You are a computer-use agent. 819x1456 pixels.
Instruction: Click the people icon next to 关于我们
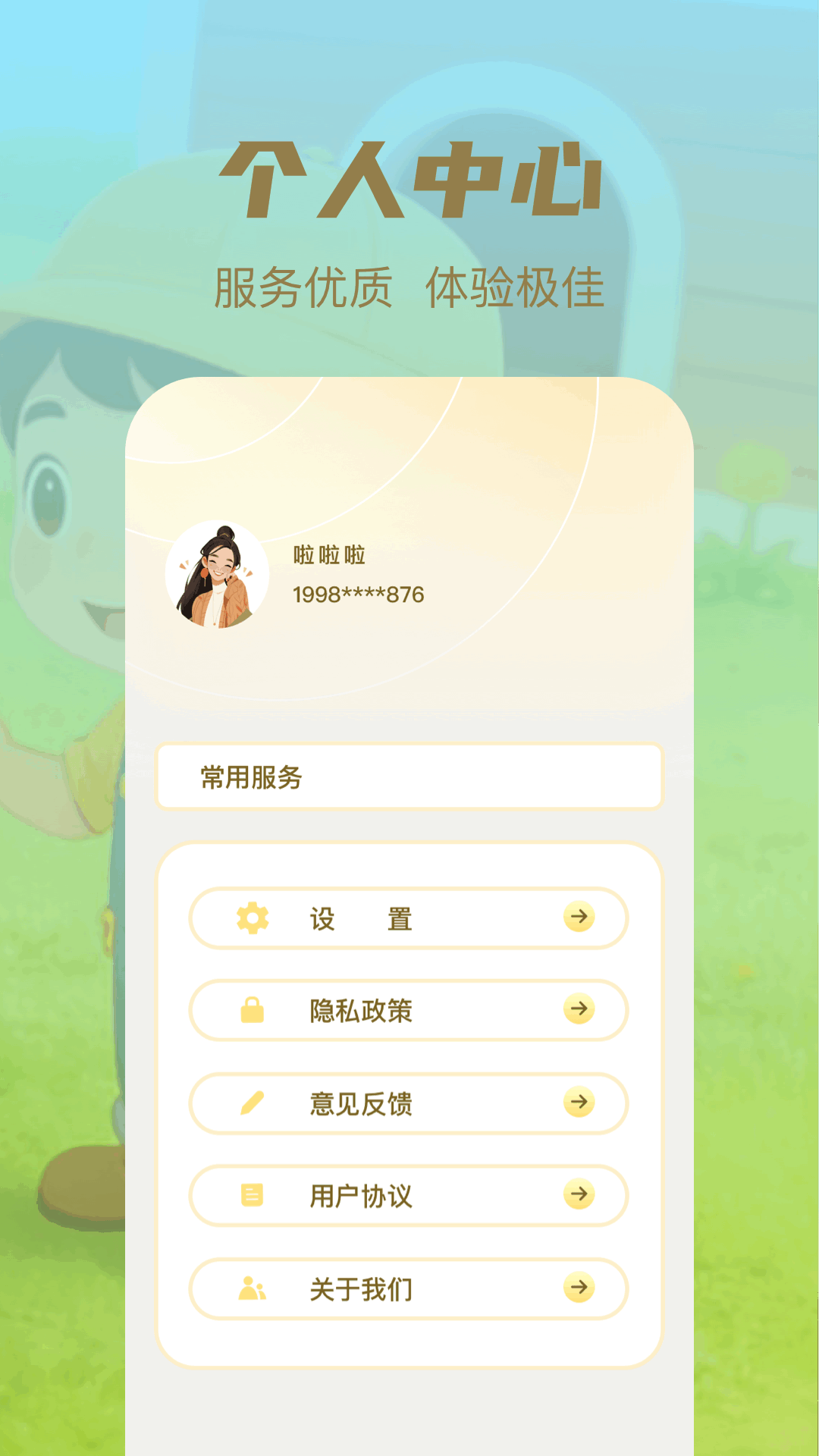pos(253,1289)
